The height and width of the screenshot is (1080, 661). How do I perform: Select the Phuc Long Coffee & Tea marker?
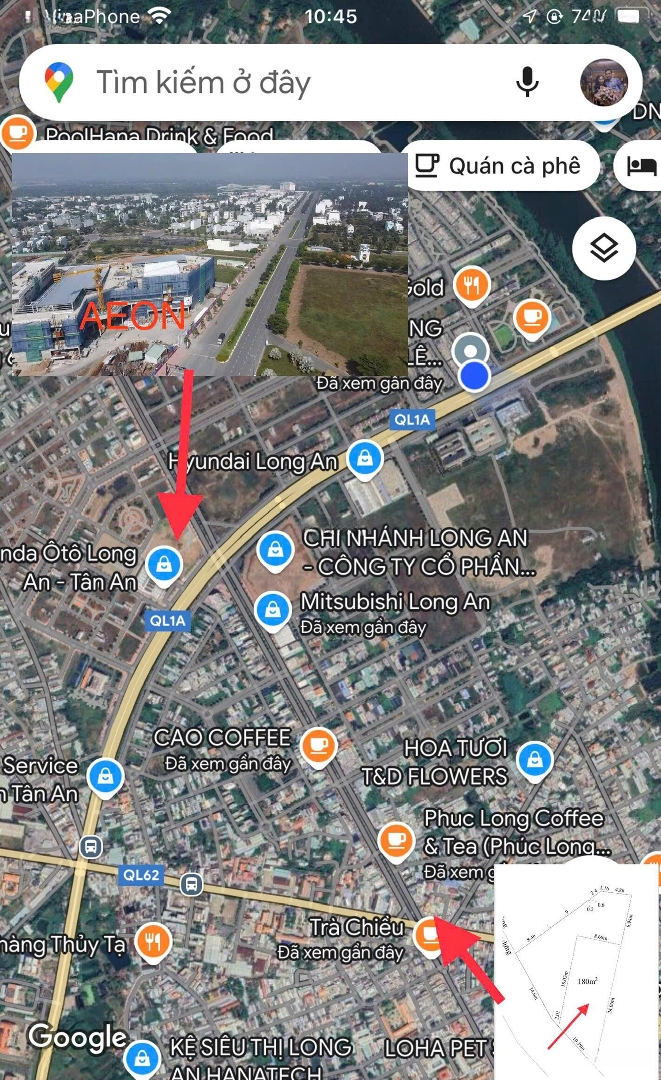tap(397, 839)
